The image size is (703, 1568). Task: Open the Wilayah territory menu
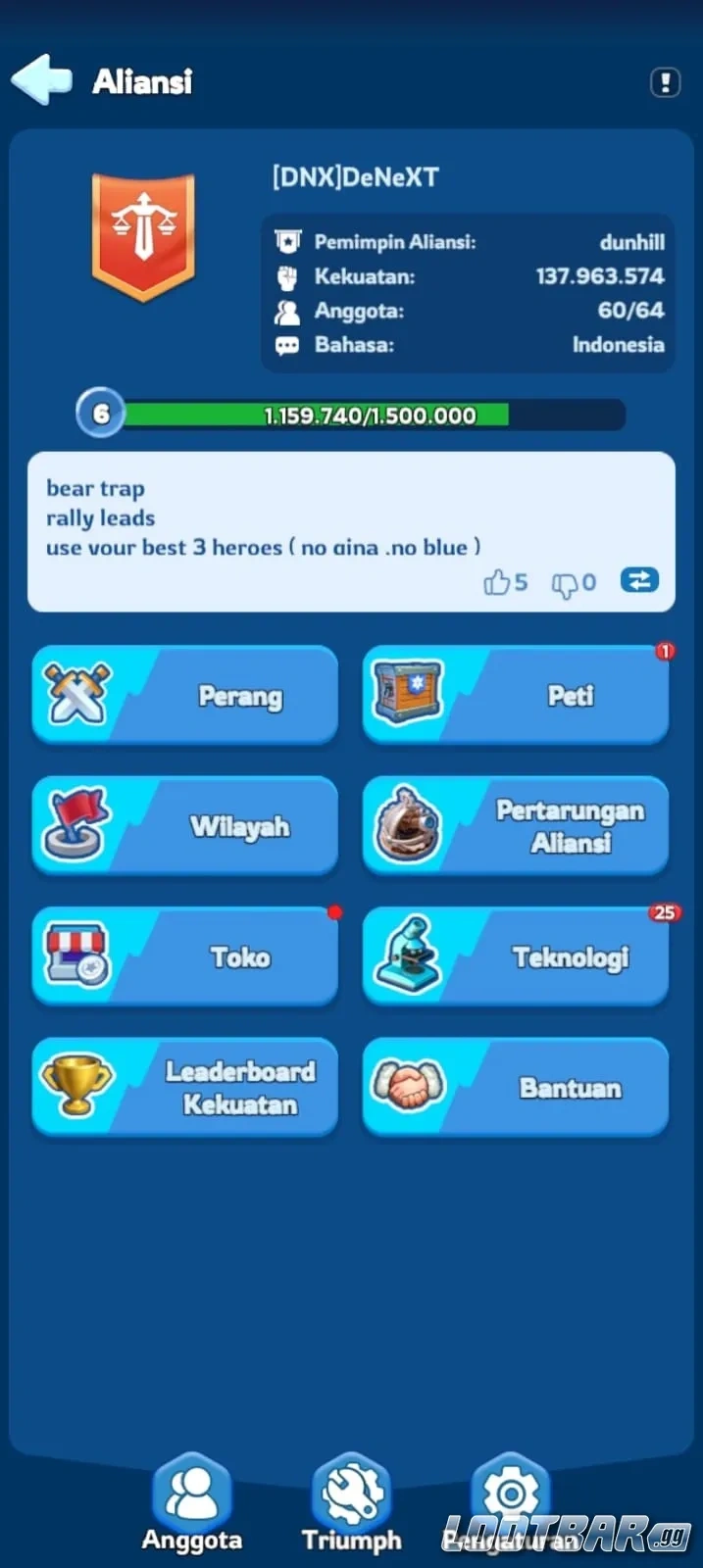coord(184,826)
